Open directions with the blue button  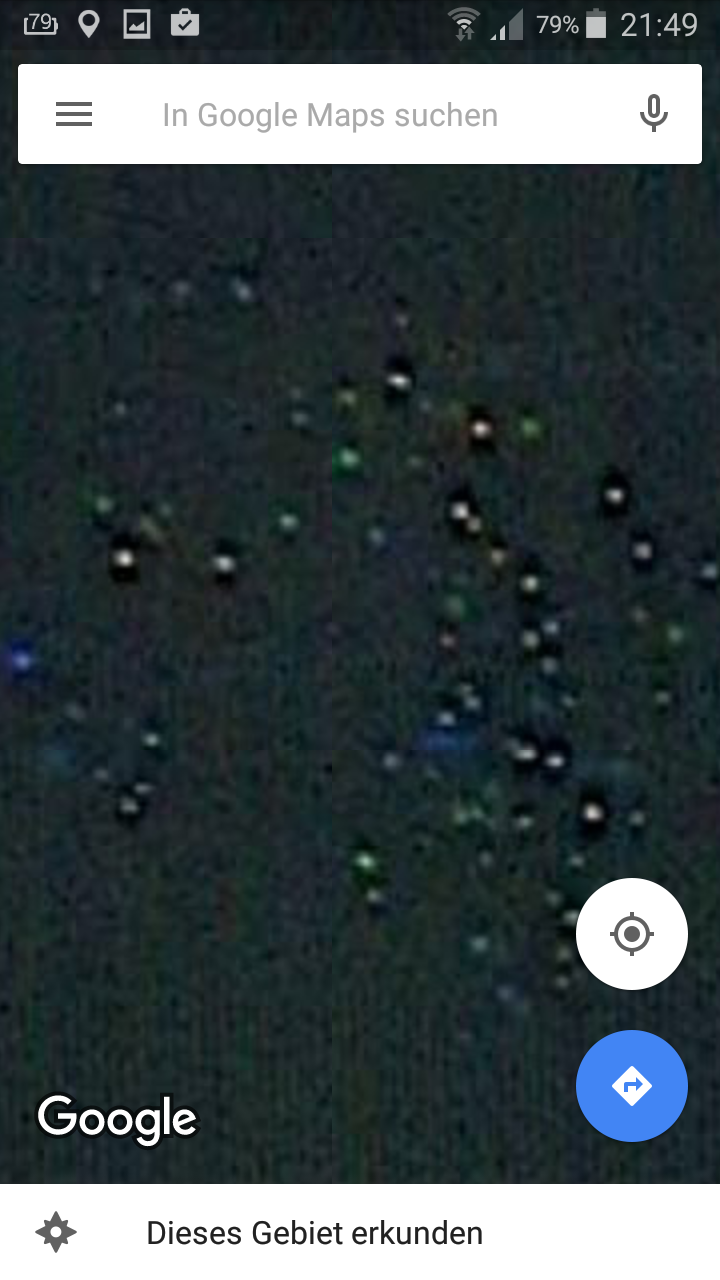coord(632,1086)
